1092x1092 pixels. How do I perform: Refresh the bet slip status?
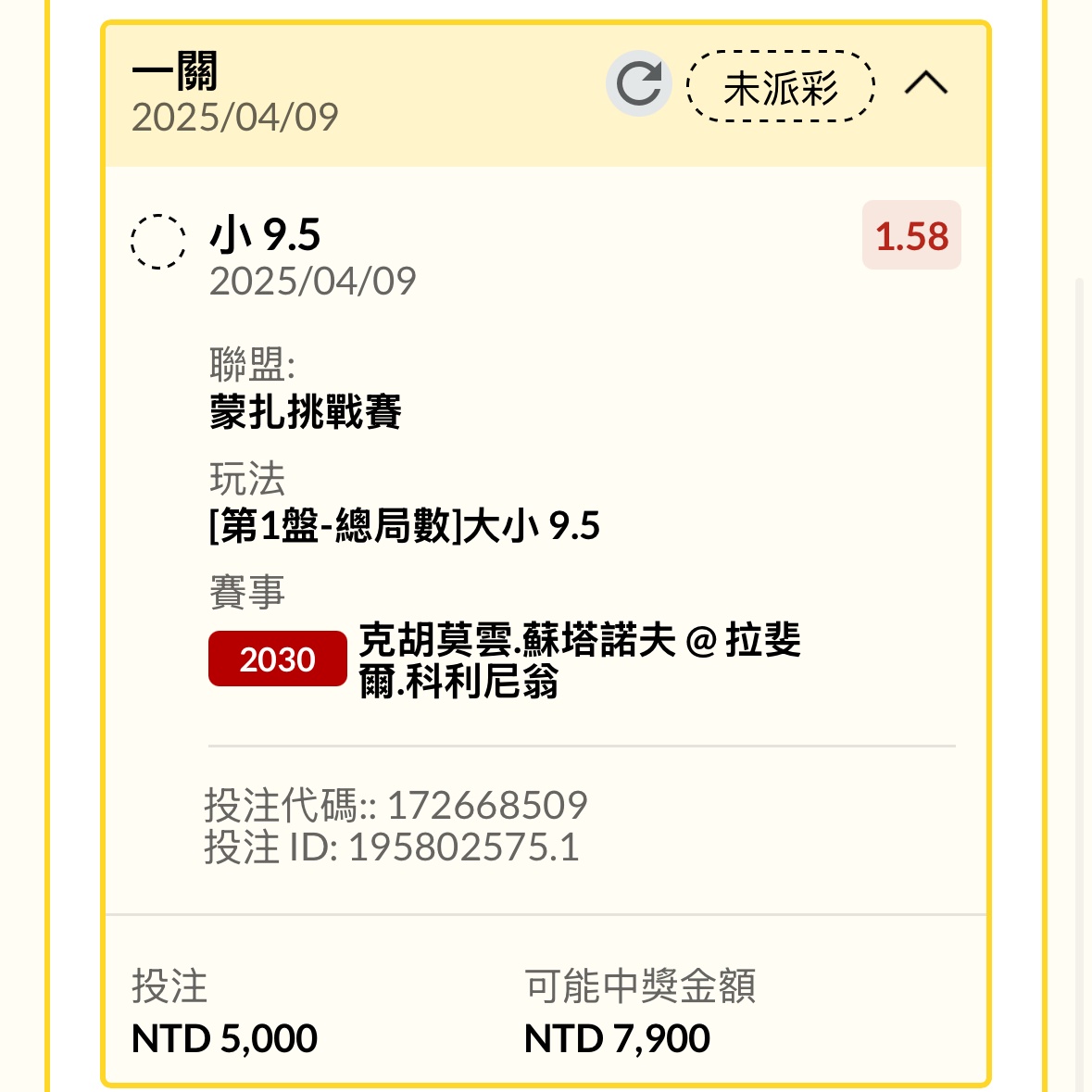(638, 84)
